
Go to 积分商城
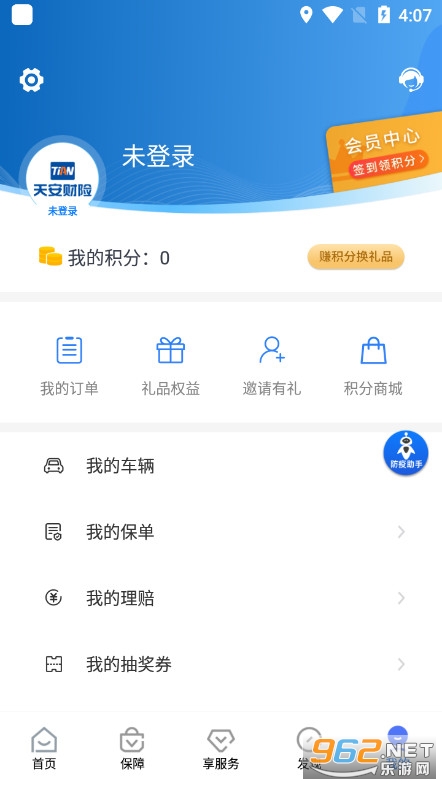pos(373,366)
